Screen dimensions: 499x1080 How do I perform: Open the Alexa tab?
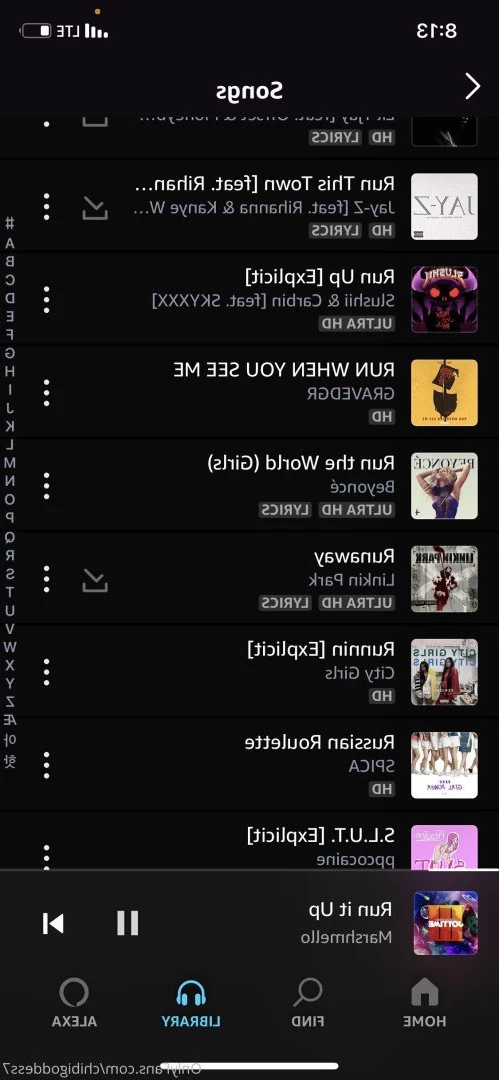click(74, 1002)
